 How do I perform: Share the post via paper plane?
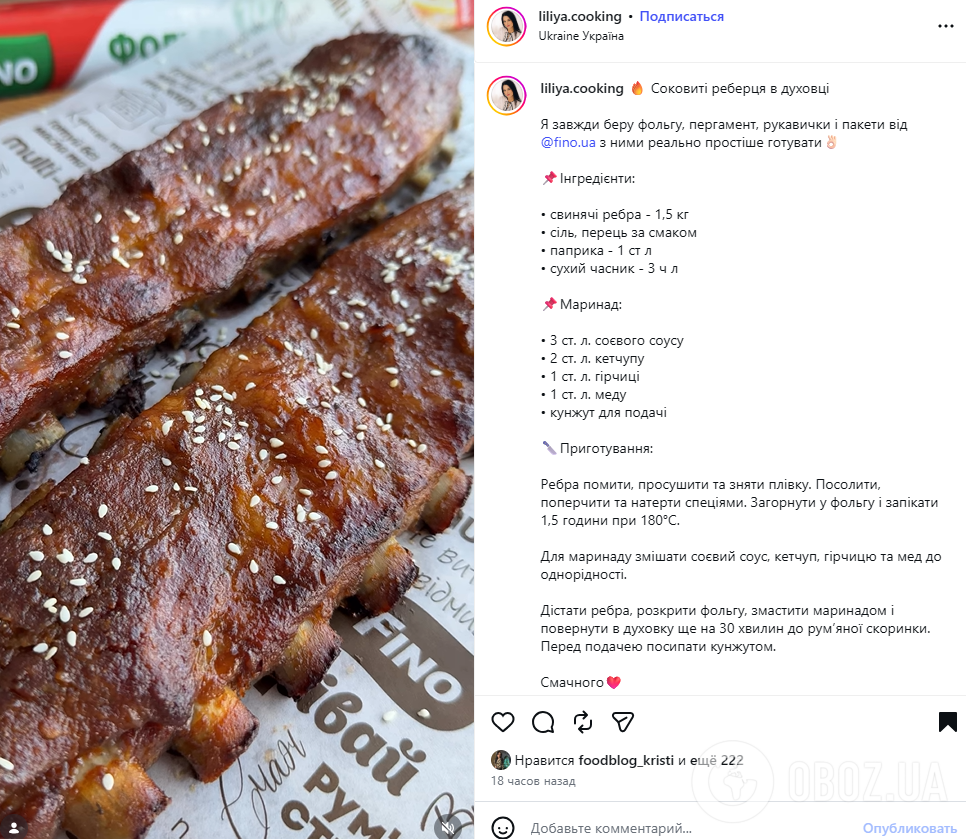point(623,722)
